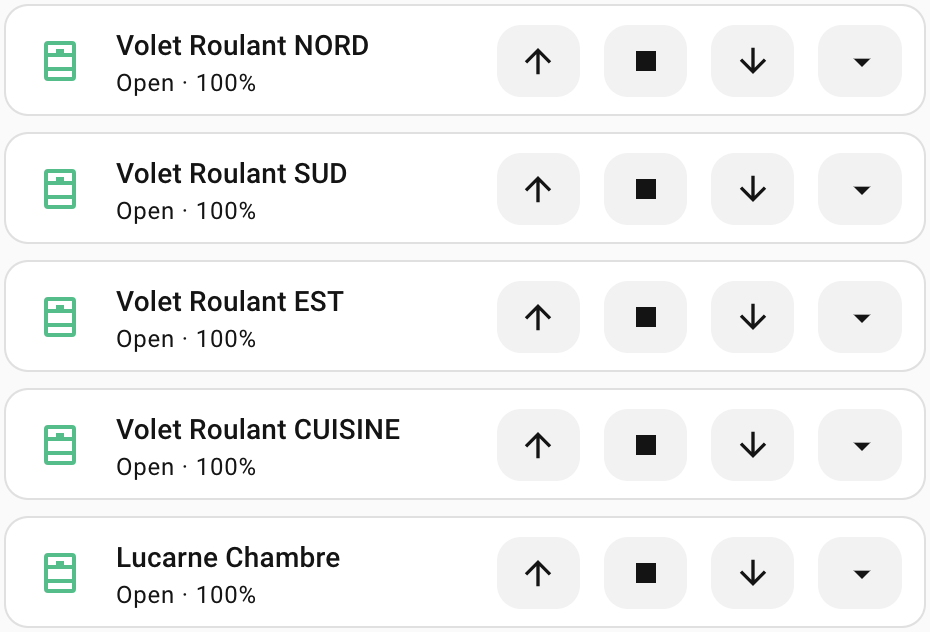Expand the Volet Roulant EST dropdown

coord(859,317)
